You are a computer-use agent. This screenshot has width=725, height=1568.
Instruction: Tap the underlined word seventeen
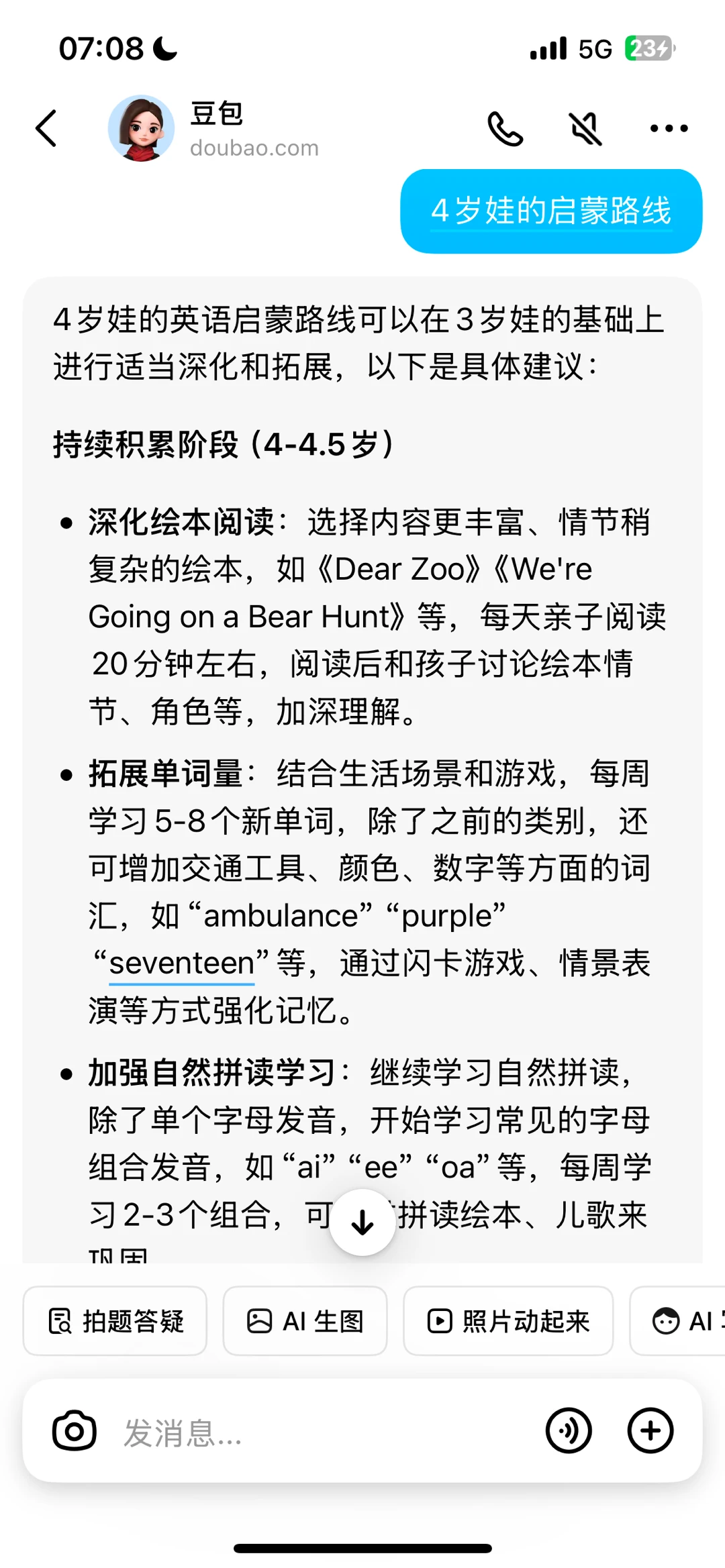181,963
